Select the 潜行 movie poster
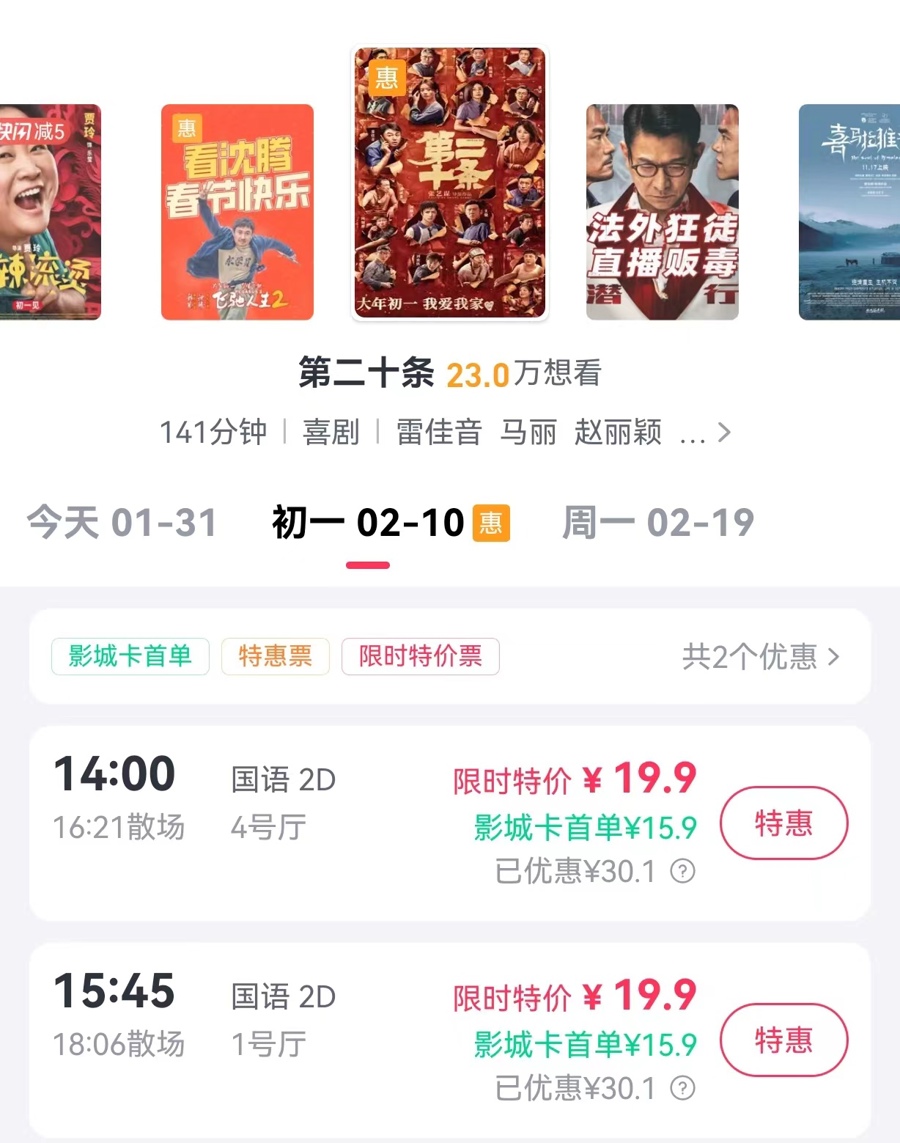This screenshot has width=900, height=1143. [662, 212]
